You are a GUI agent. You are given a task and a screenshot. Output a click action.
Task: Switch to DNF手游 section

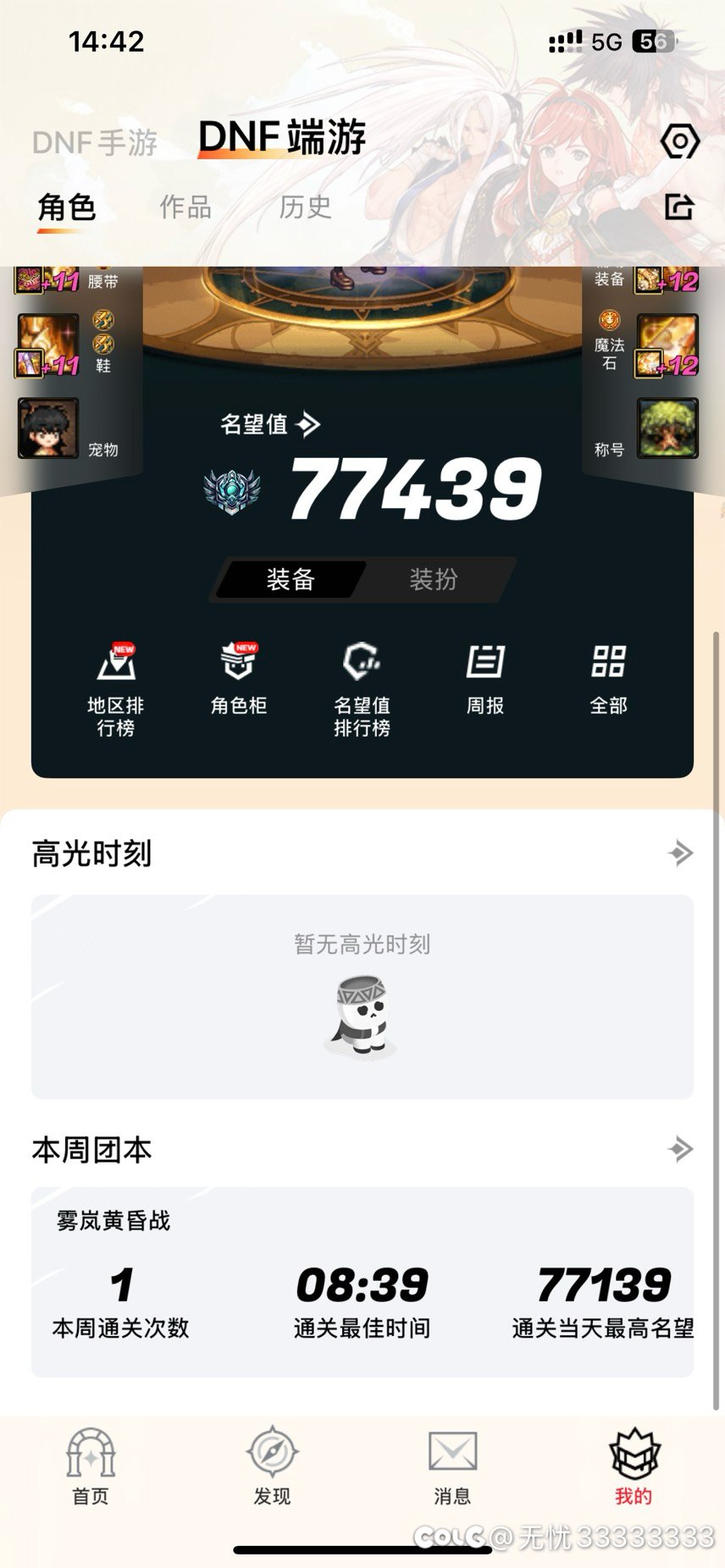pos(95,142)
